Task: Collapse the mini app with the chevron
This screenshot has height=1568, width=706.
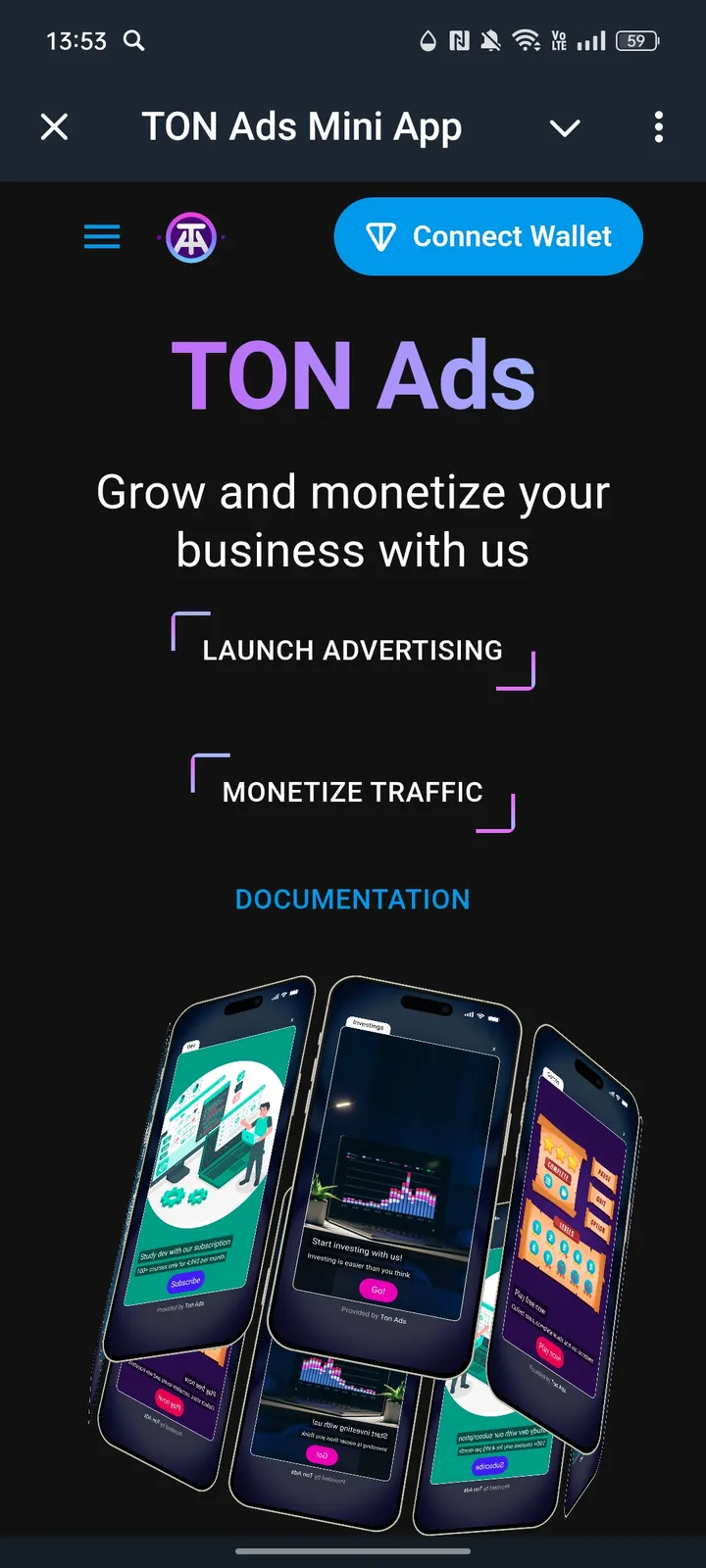Action: pos(565,127)
